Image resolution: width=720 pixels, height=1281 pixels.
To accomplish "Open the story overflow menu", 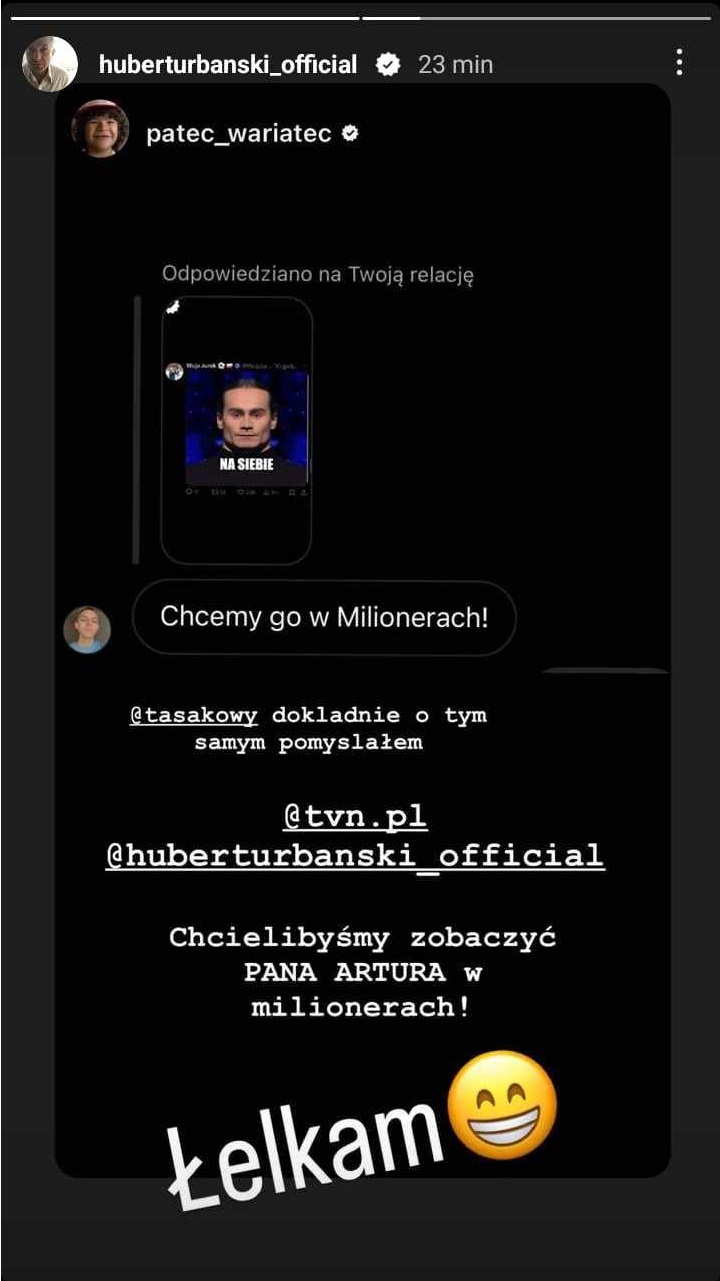I will 679,63.
